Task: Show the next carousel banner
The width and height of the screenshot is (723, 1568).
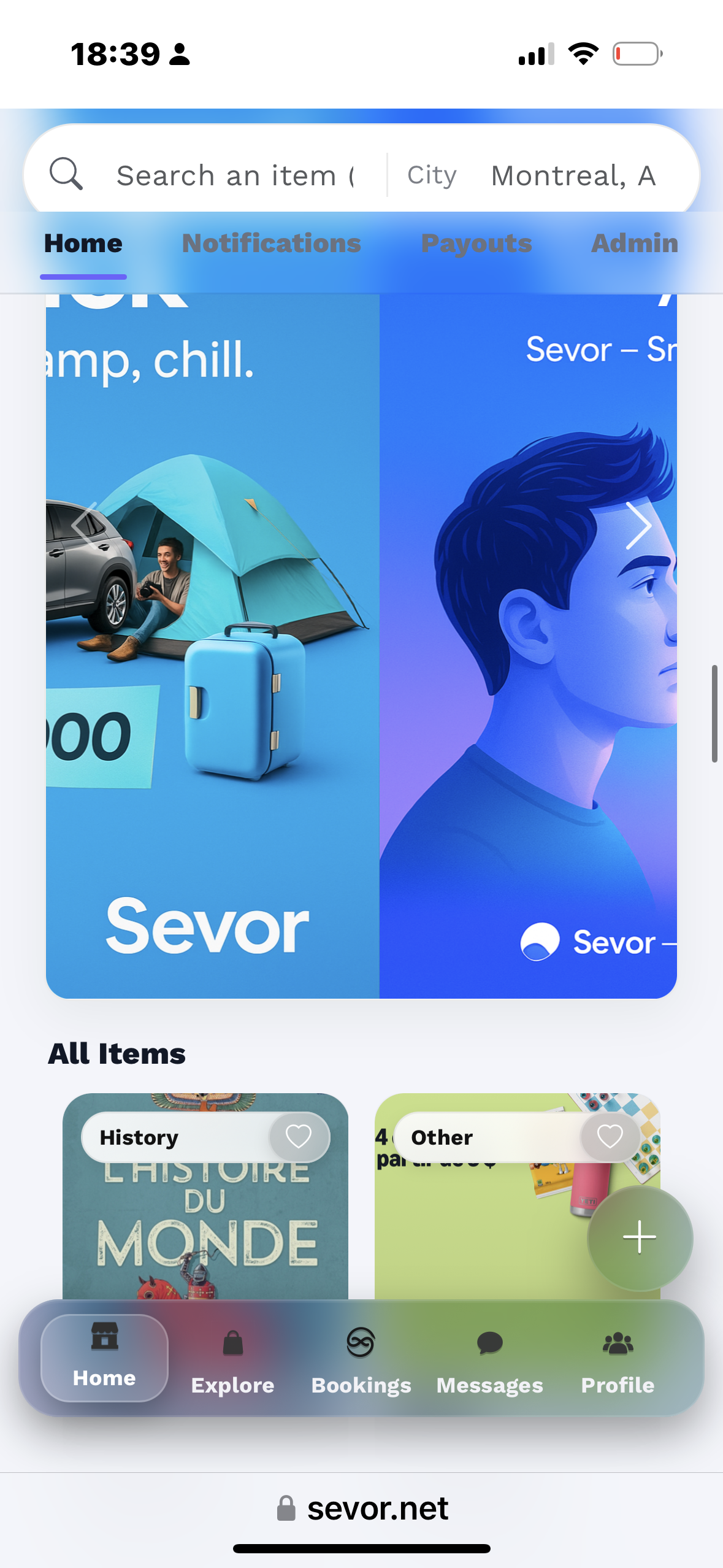Action: [x=638, y=525]
